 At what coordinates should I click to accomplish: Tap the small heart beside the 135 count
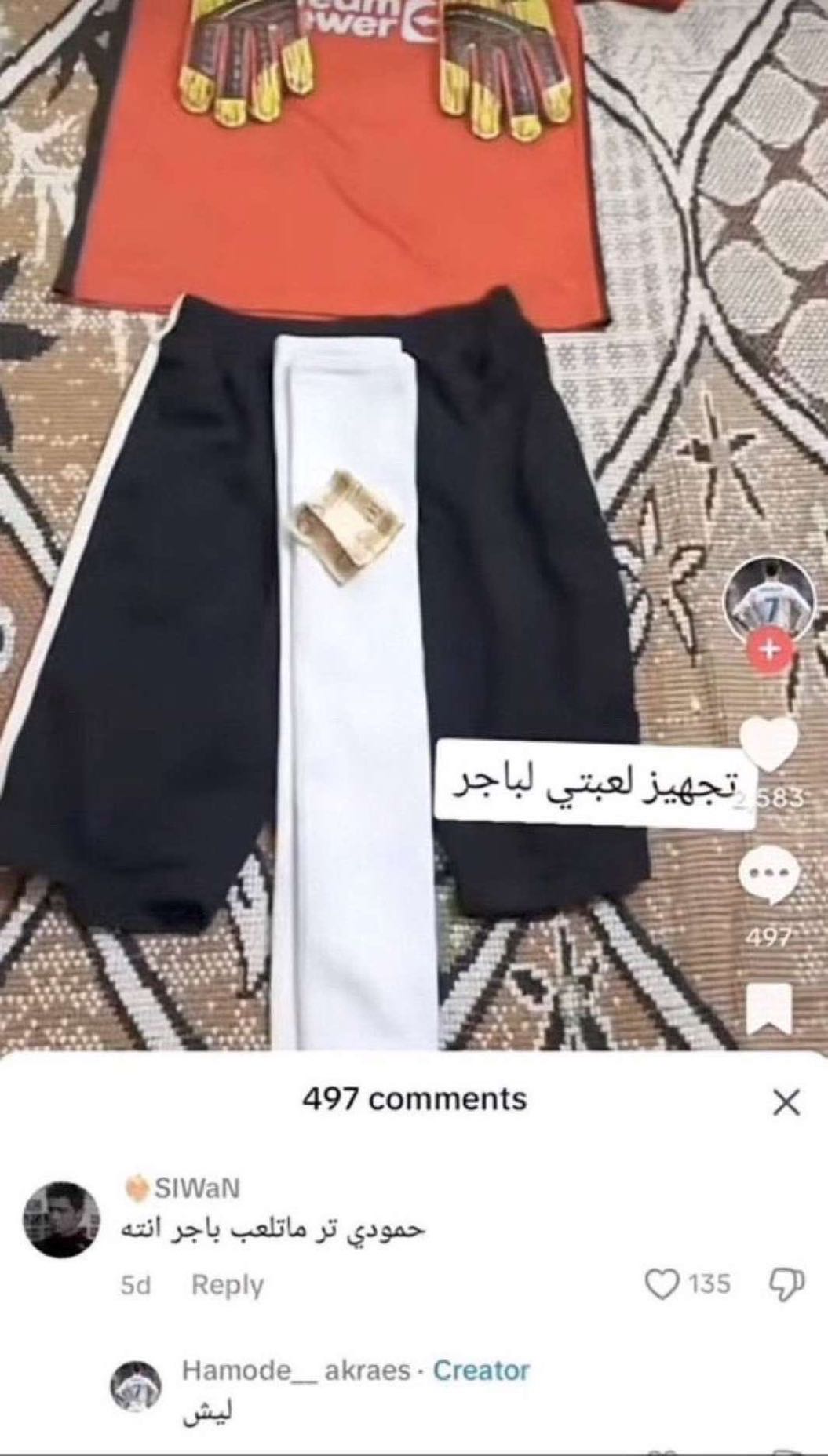pyautogui.click(x=662, y=1283)
